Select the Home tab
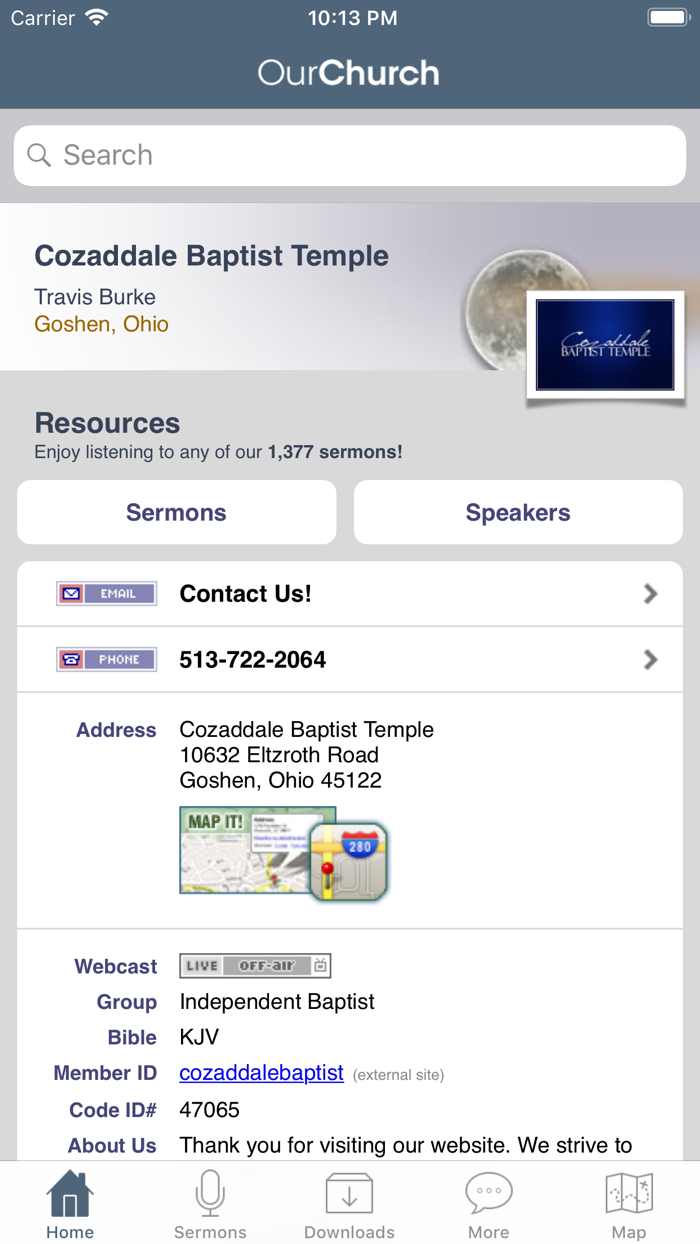This screenshot has height=1244, width=700. point(70,1204)
